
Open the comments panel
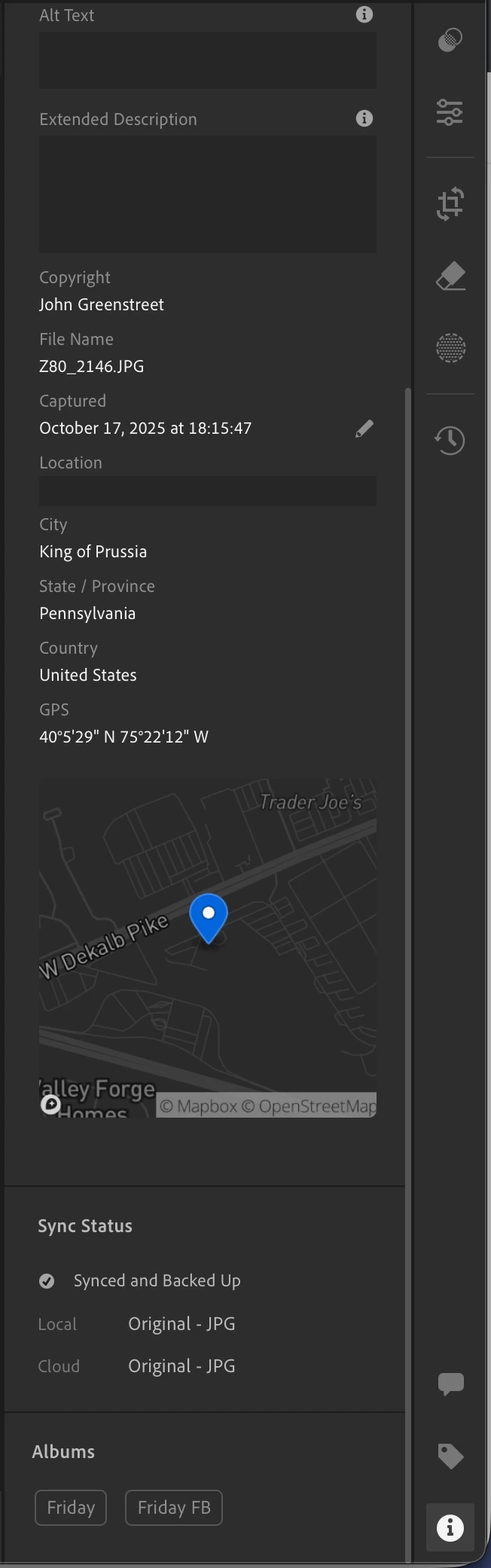pos(450,1383)
